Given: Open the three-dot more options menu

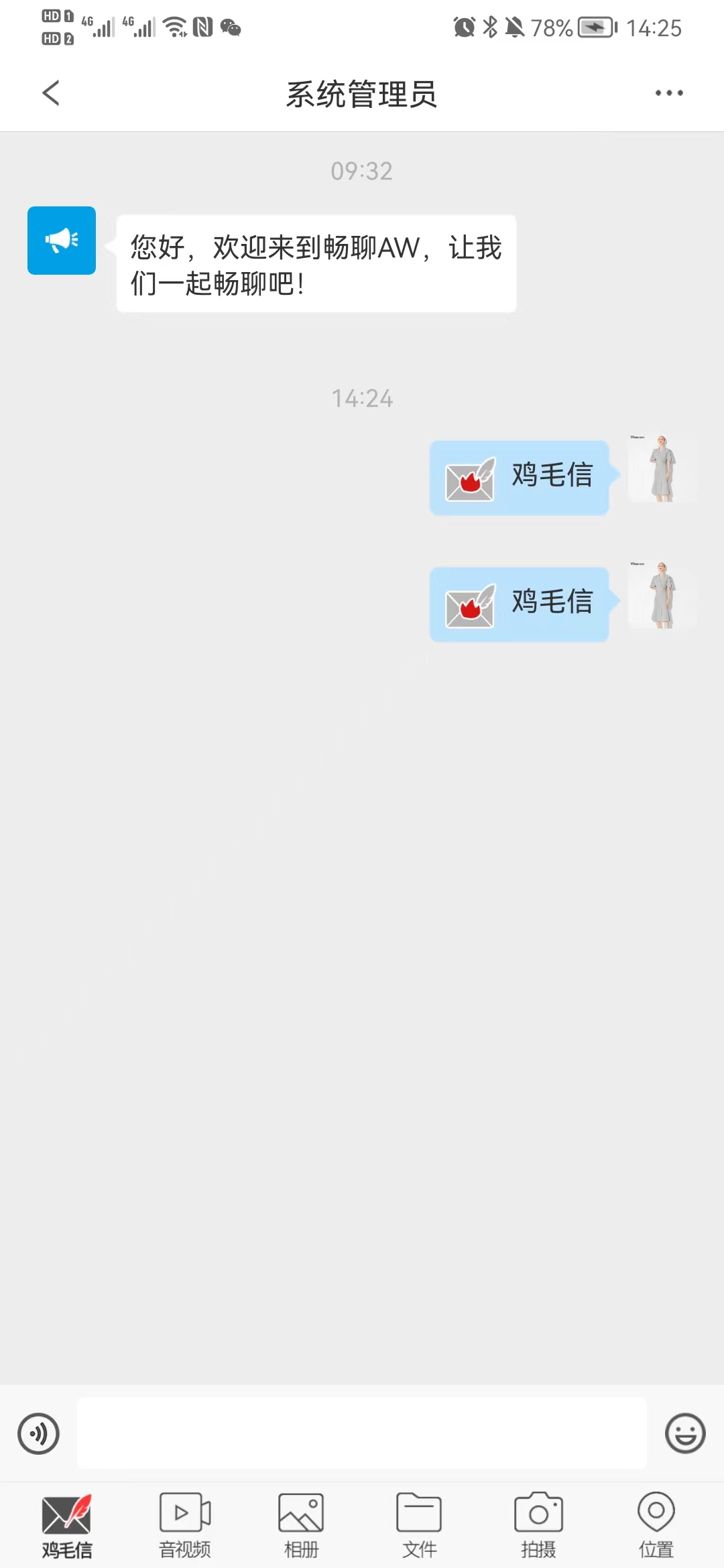Looking at the screenshot, I should [669, 93].
